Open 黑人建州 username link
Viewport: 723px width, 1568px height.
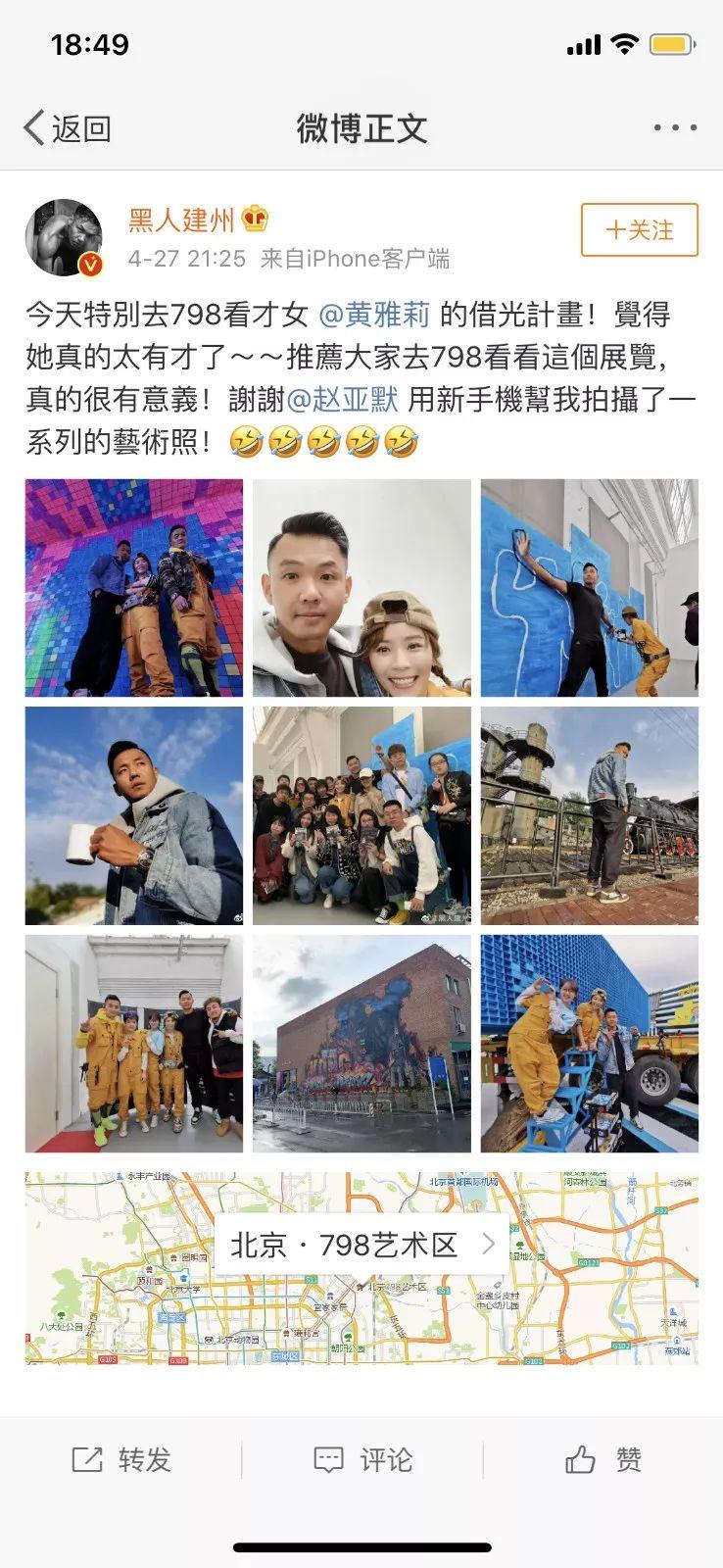(181, 220)
